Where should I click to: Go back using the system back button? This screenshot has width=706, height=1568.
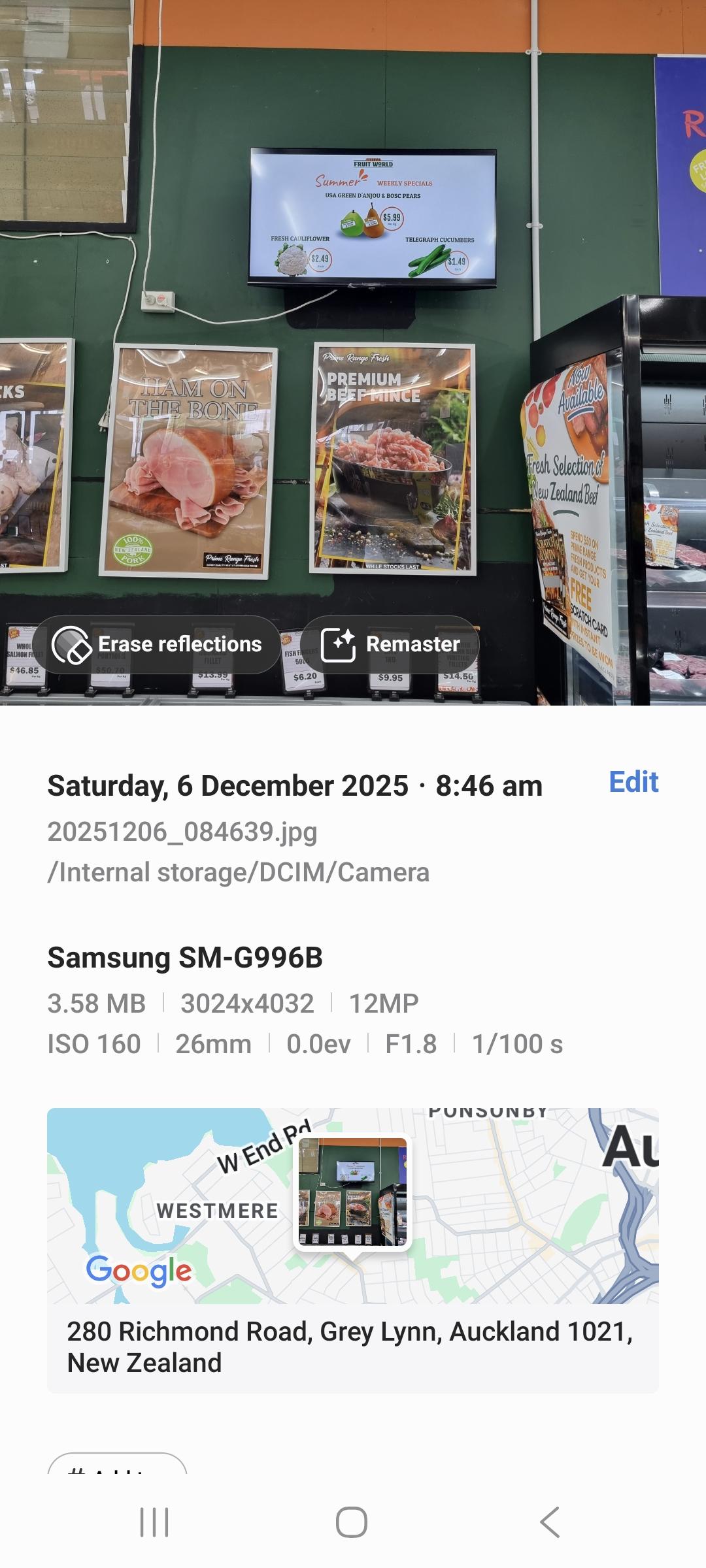pyautogui.click(x=550, y=1522)
